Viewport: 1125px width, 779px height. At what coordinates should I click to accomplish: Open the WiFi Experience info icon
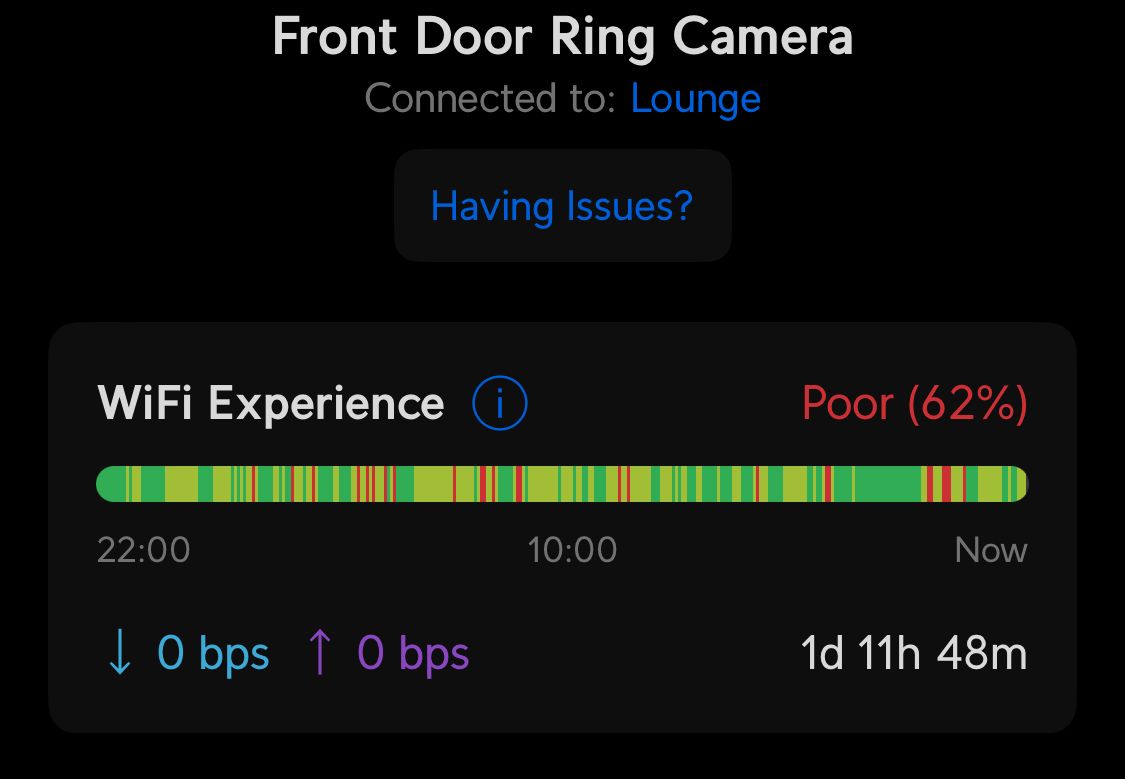point(499,403)
